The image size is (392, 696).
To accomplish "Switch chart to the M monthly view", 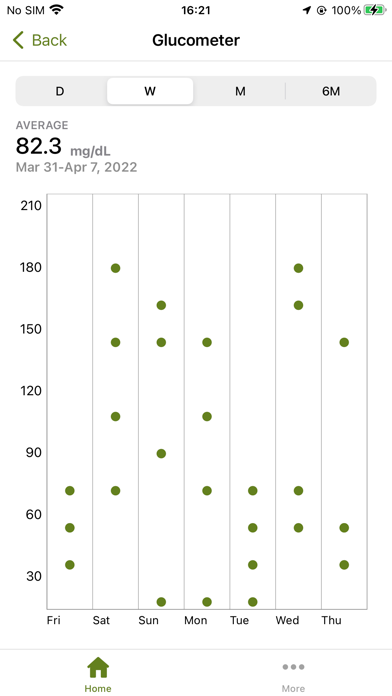I will [240, 91].
